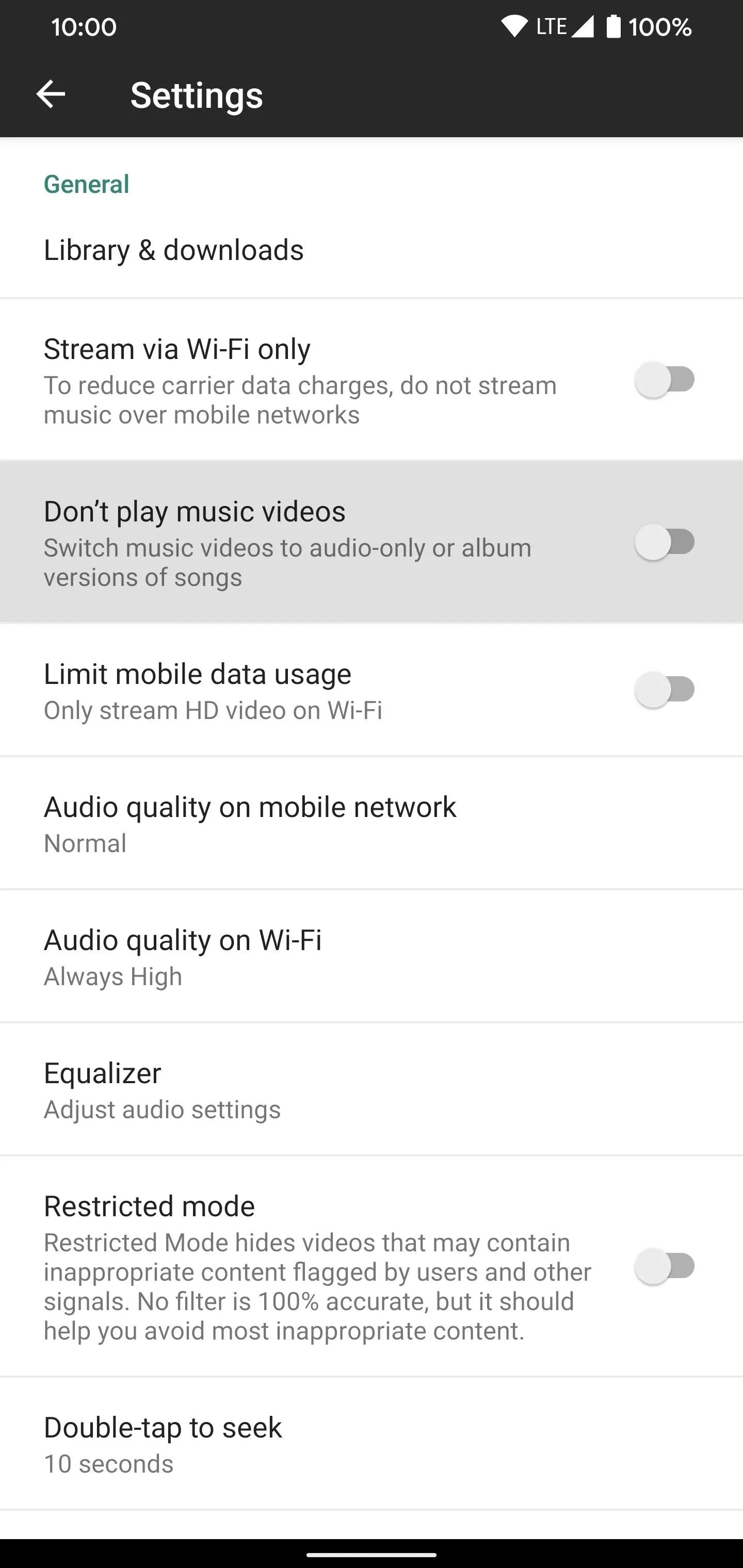Open Library & downloads settings
Image resolution: width=743 pixels, height=1568 pixels.
click(372, 250)
